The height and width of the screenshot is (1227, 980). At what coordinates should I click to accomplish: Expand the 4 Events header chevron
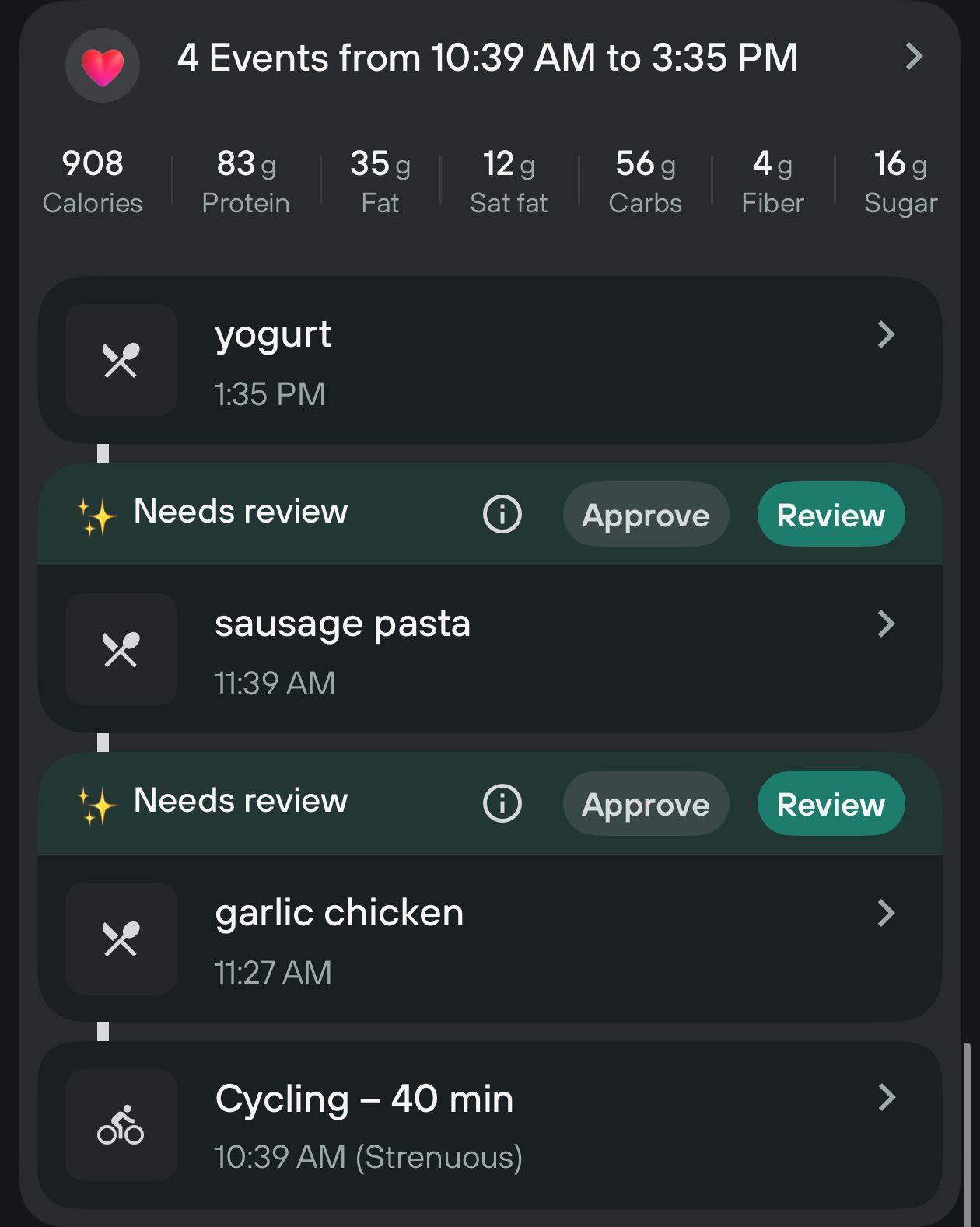click(x=914, y=57)
